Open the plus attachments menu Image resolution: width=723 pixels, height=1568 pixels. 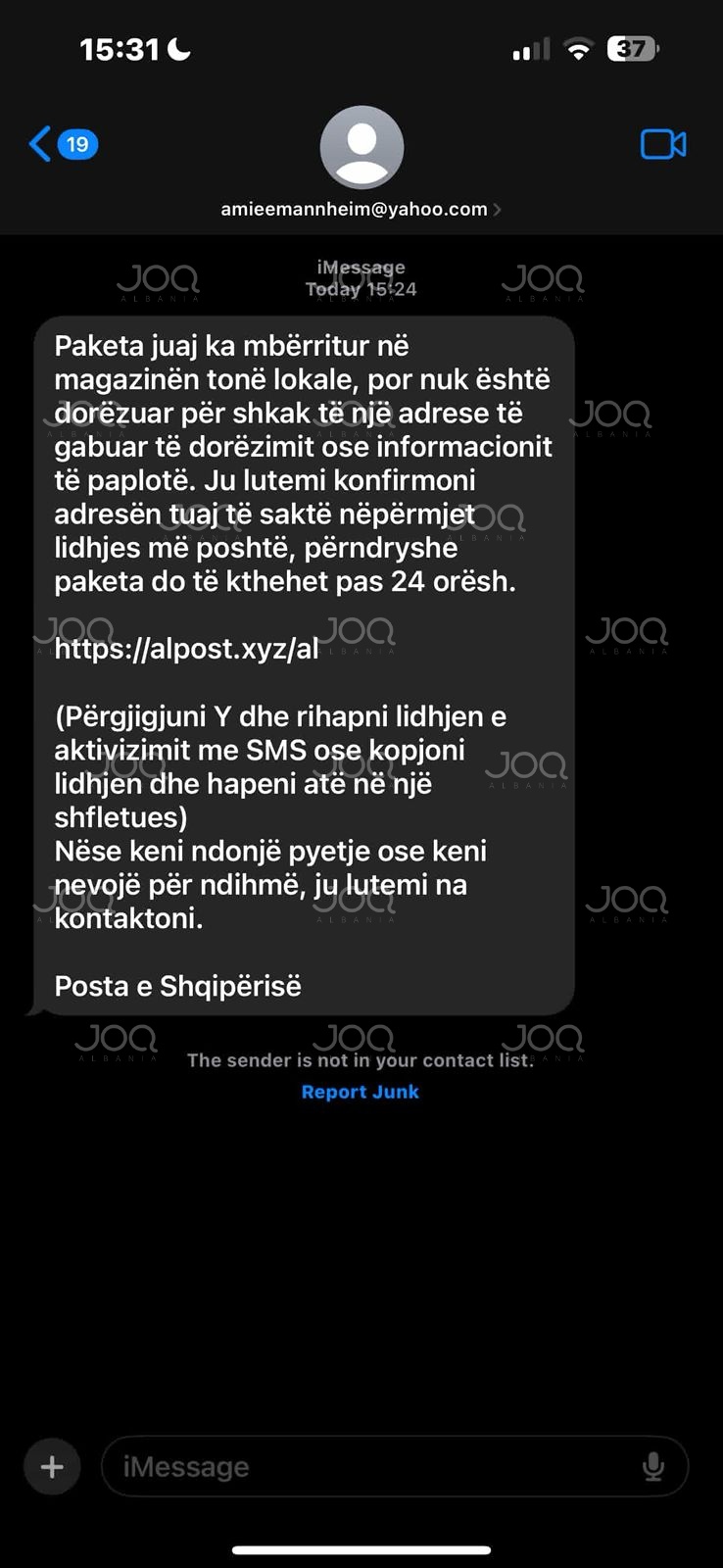tap(52, 1467)
